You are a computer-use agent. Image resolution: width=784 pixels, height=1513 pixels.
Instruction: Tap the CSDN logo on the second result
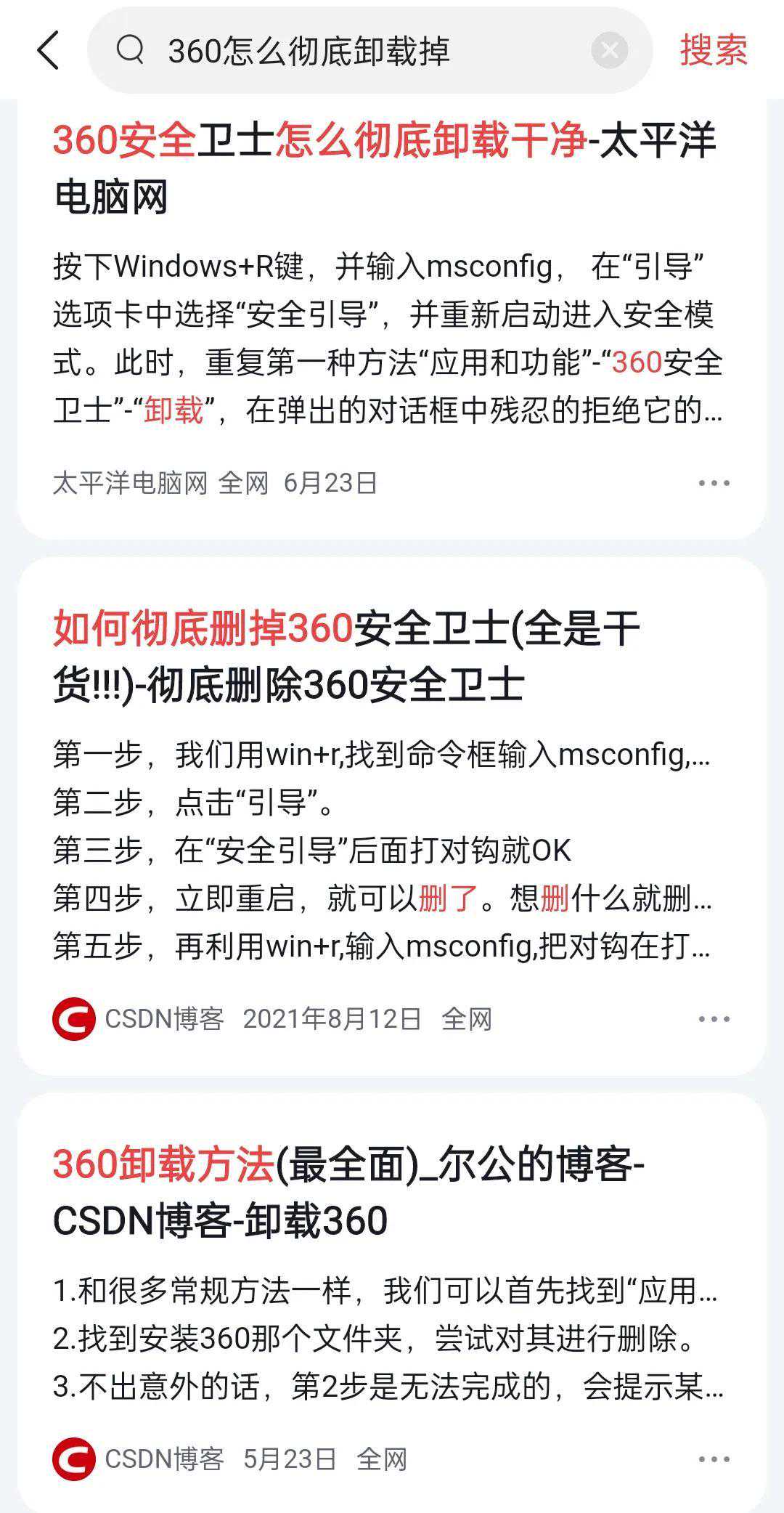(73, 1020)
